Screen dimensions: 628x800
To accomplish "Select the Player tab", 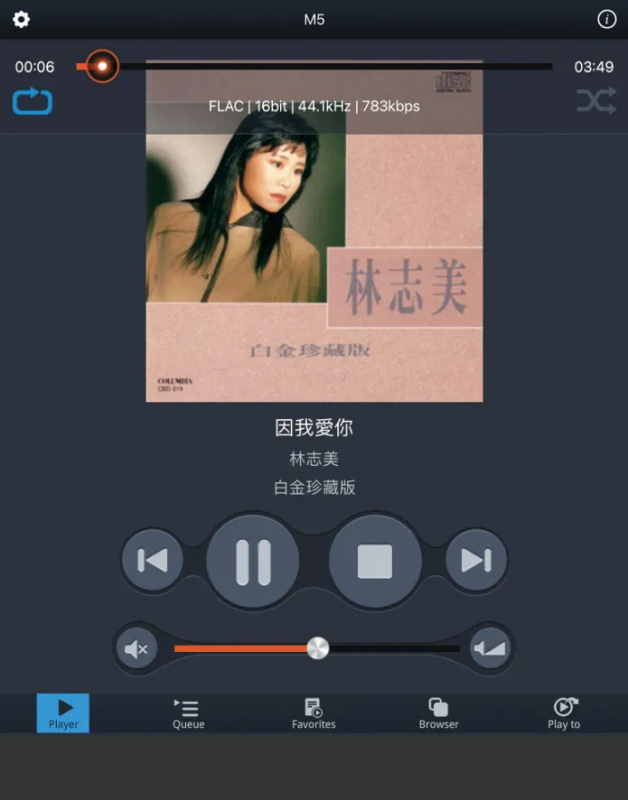I will (x=63, y=714).
